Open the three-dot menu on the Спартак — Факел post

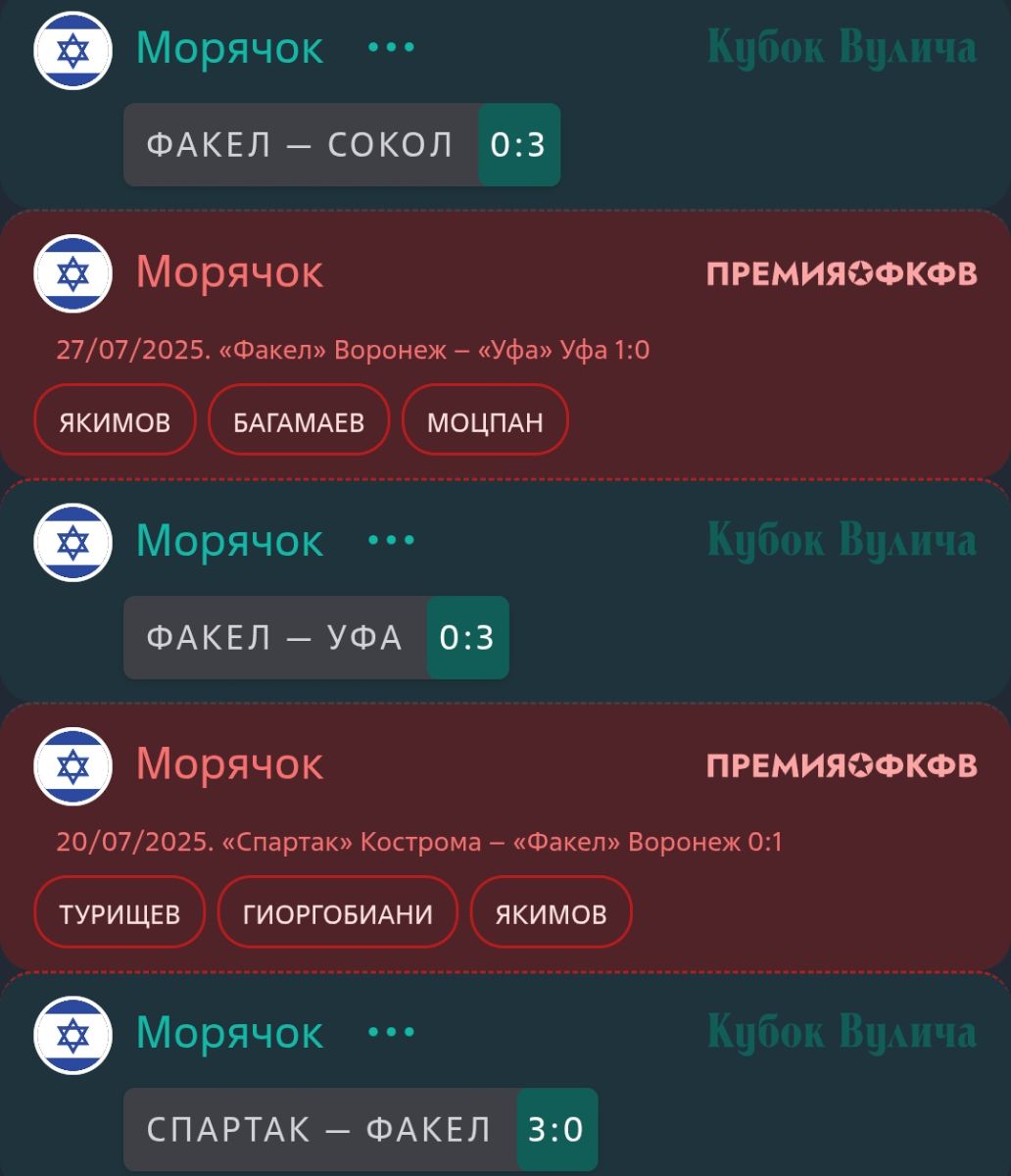click(391, 1032)
